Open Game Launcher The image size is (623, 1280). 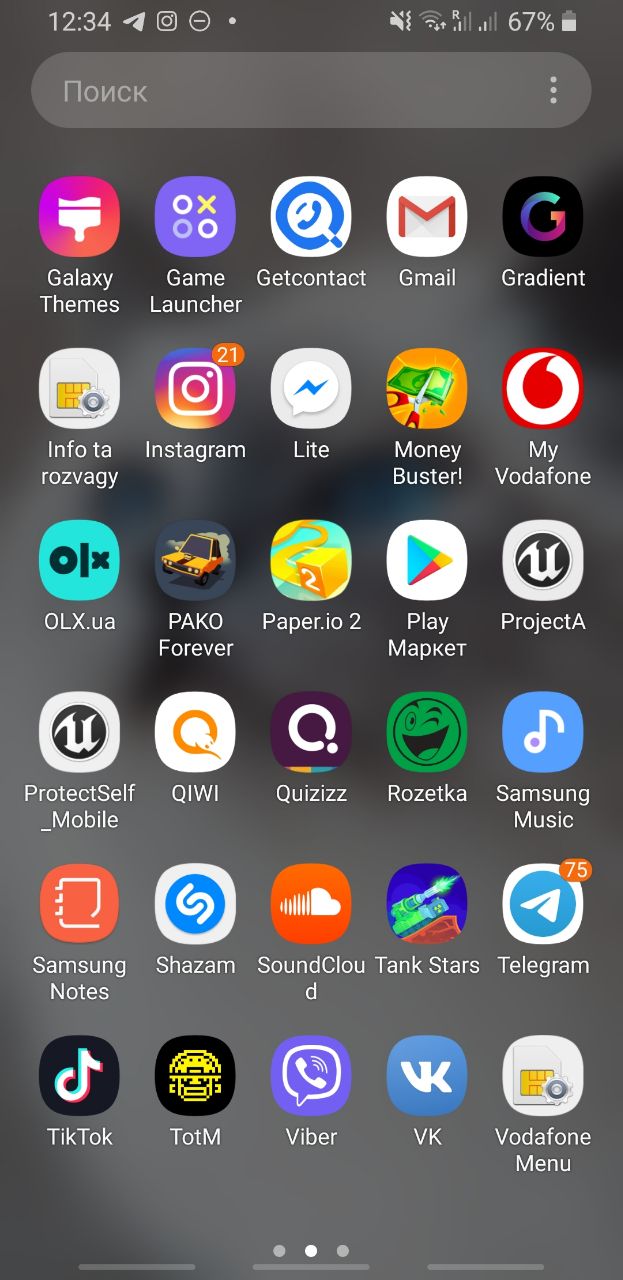pos(195,217)
